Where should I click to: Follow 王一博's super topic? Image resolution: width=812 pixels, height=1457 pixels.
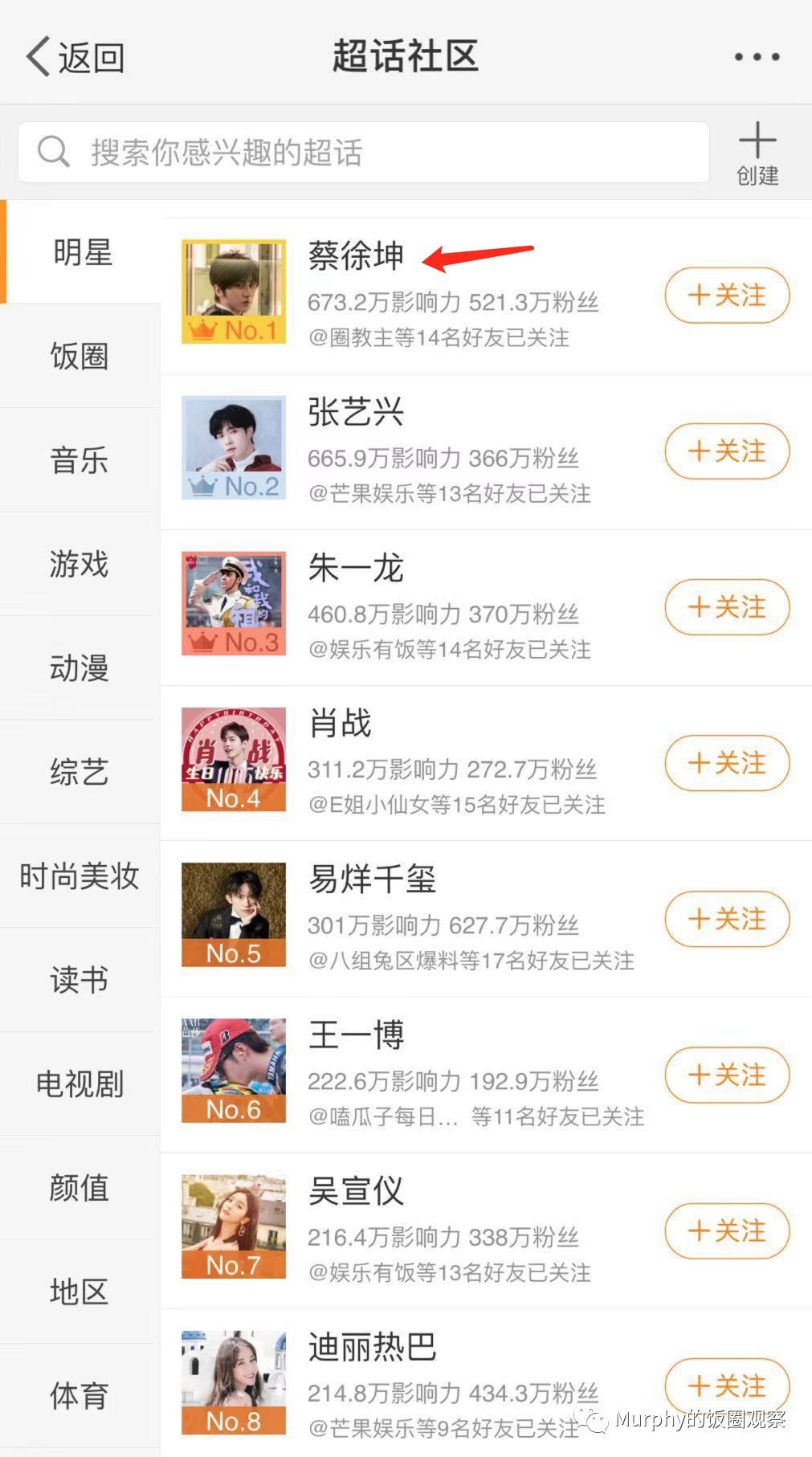(x=727, y=1075)
